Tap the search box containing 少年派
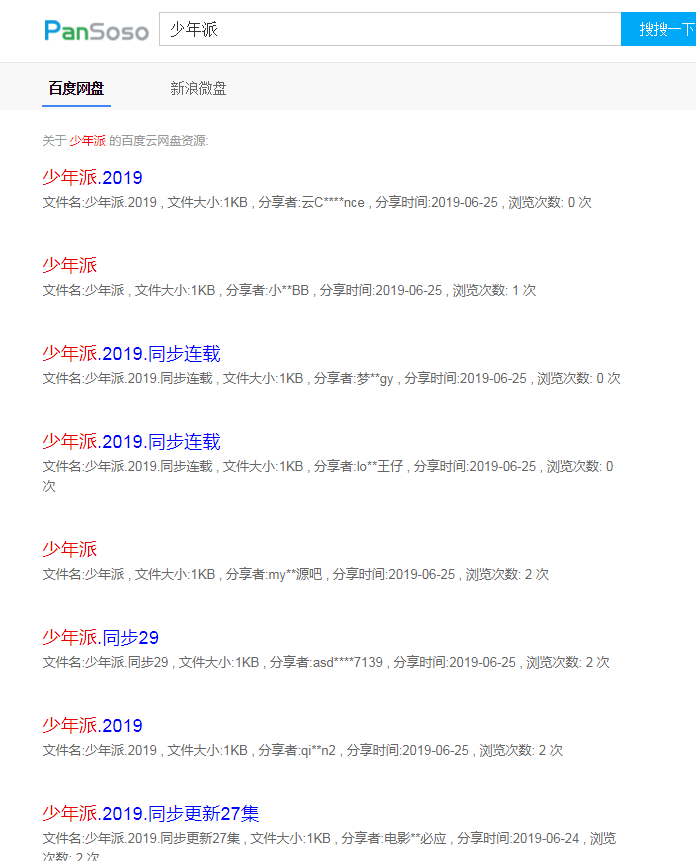This screenshot has width=696, height=861. (390, 29)
